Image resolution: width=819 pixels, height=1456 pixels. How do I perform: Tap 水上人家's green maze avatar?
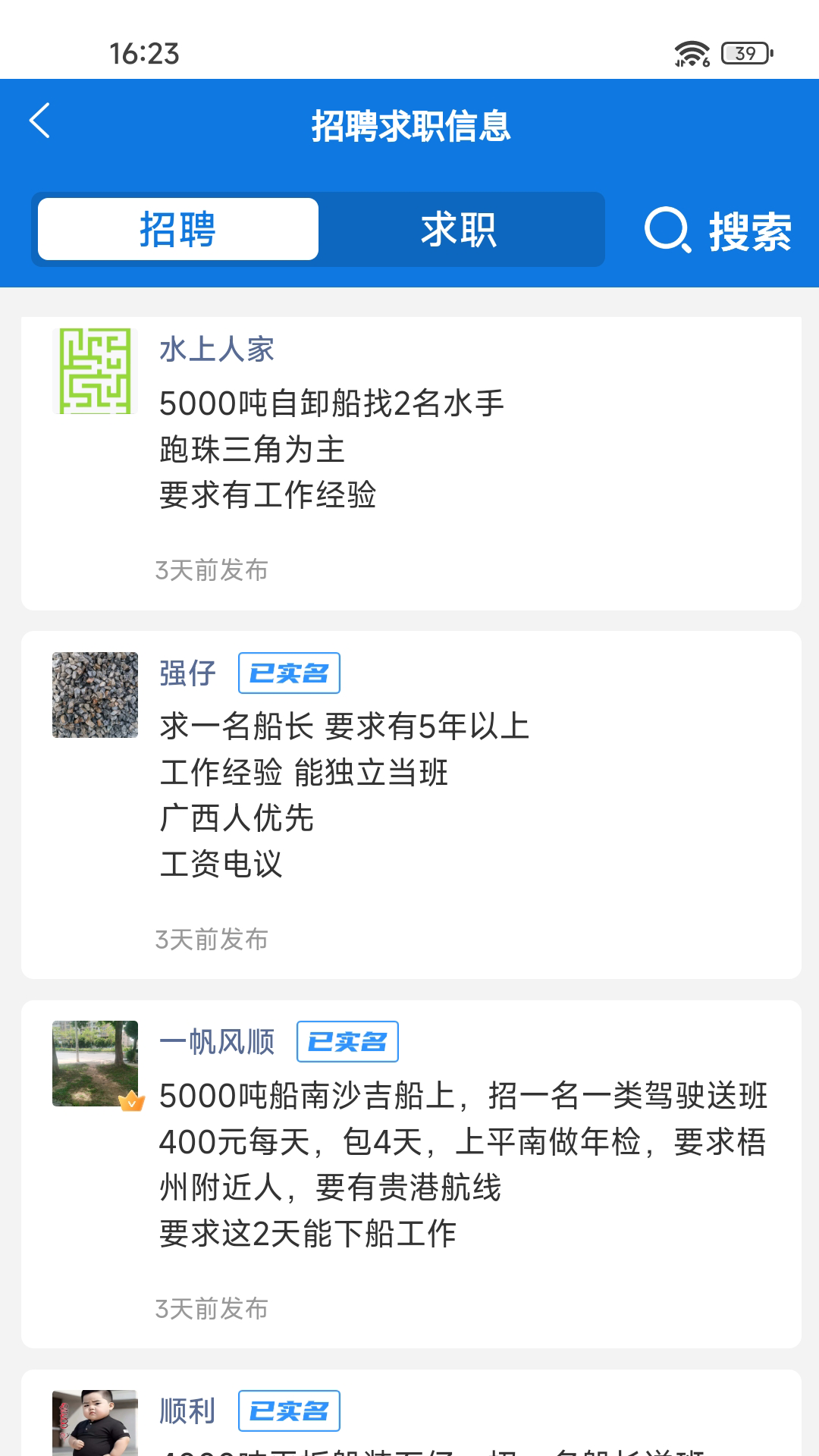tap(96, 371)
